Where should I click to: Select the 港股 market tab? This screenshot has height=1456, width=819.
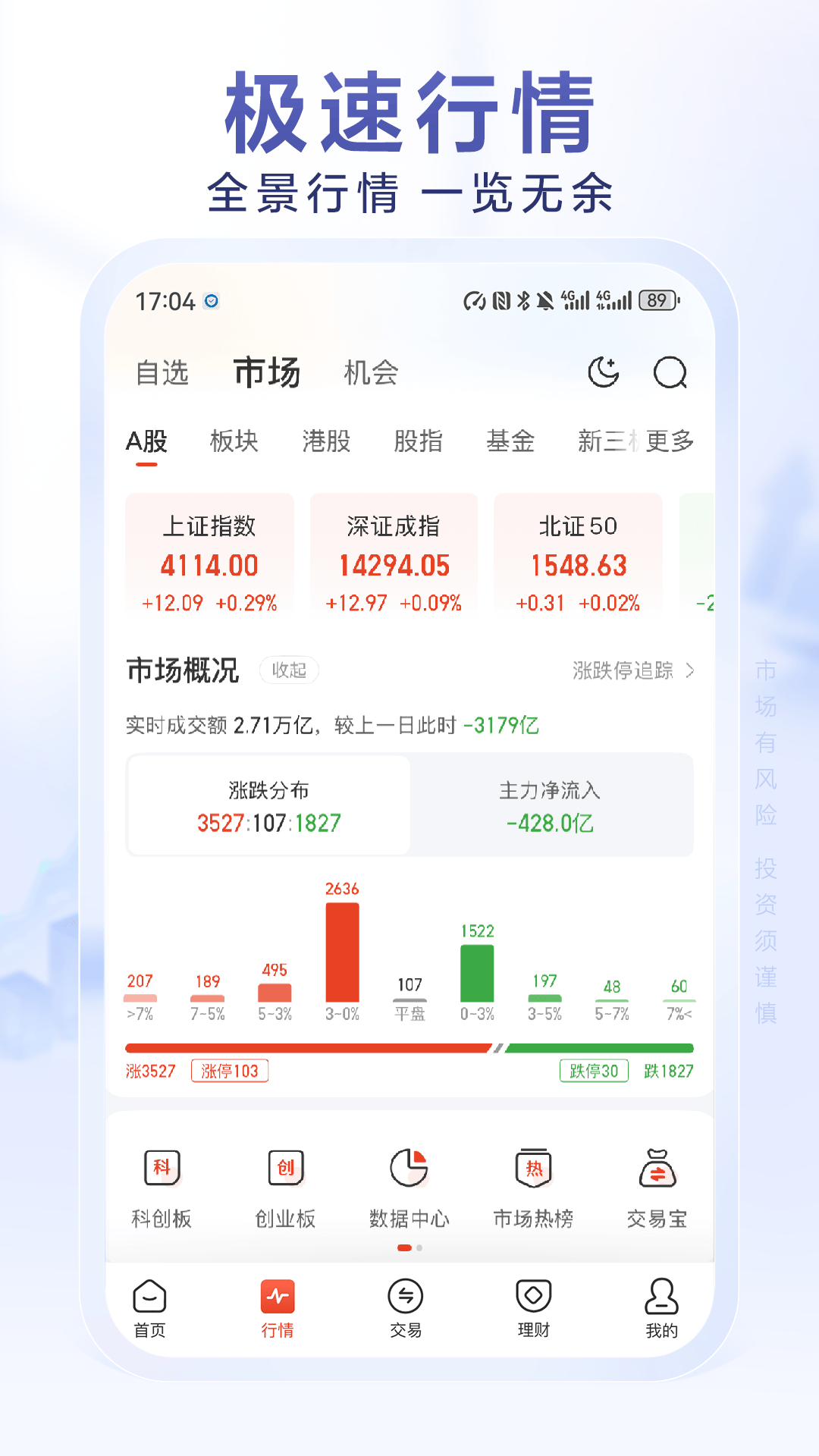pos(327,441)
